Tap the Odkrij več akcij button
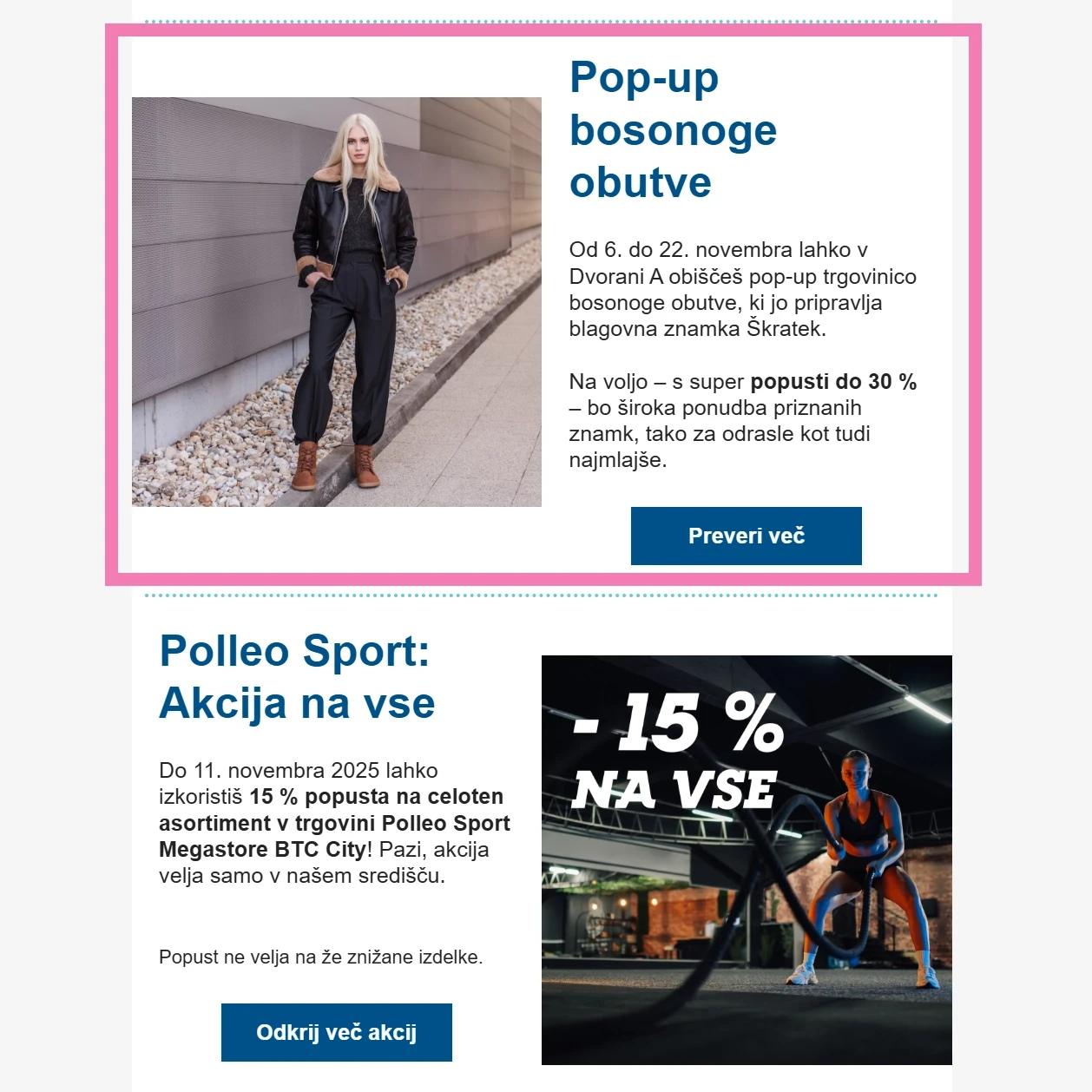1092x1092 pixels. coord(336,1032)
